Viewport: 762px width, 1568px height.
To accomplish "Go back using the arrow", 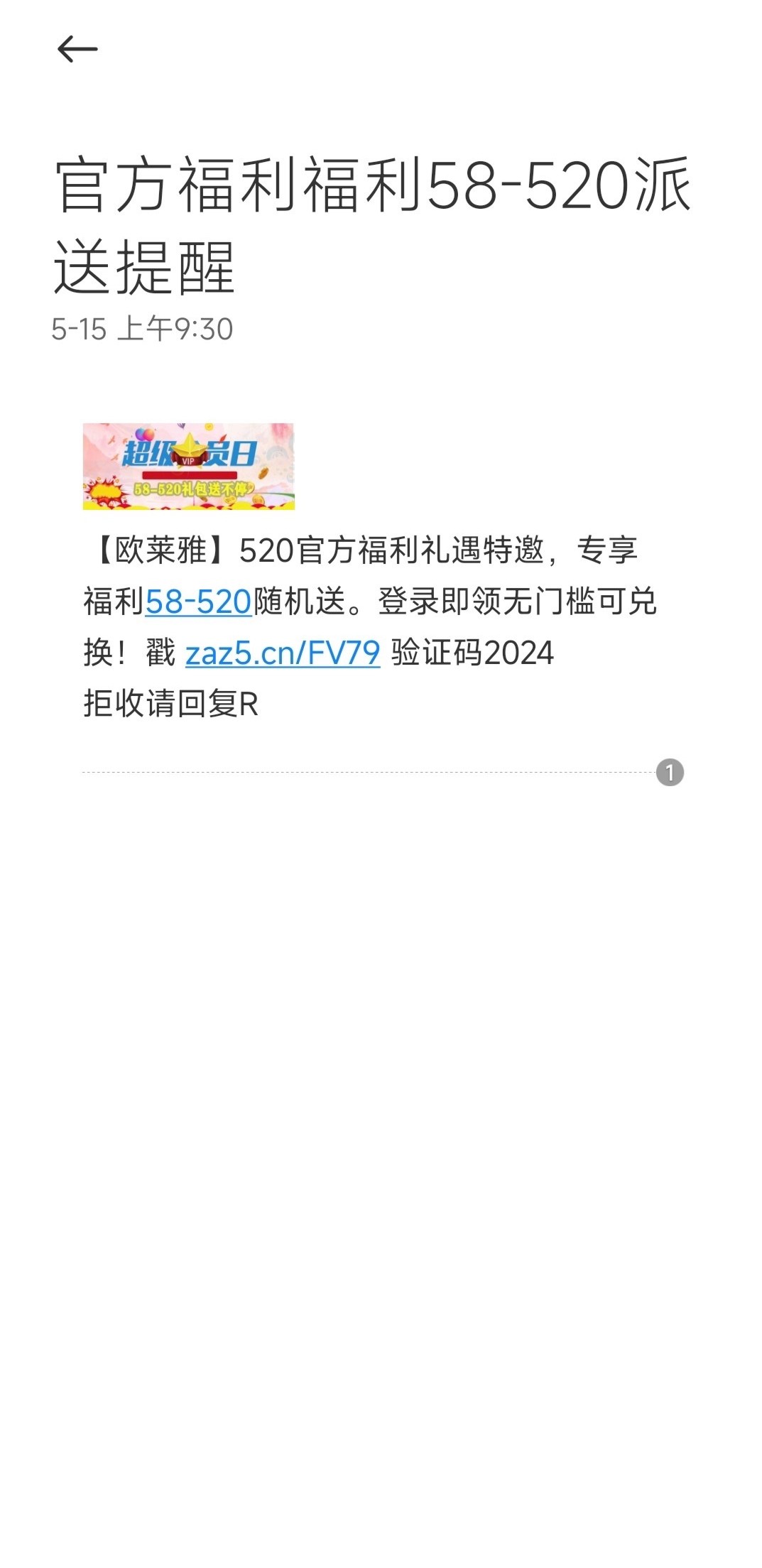I will click(x=77, y=49).
